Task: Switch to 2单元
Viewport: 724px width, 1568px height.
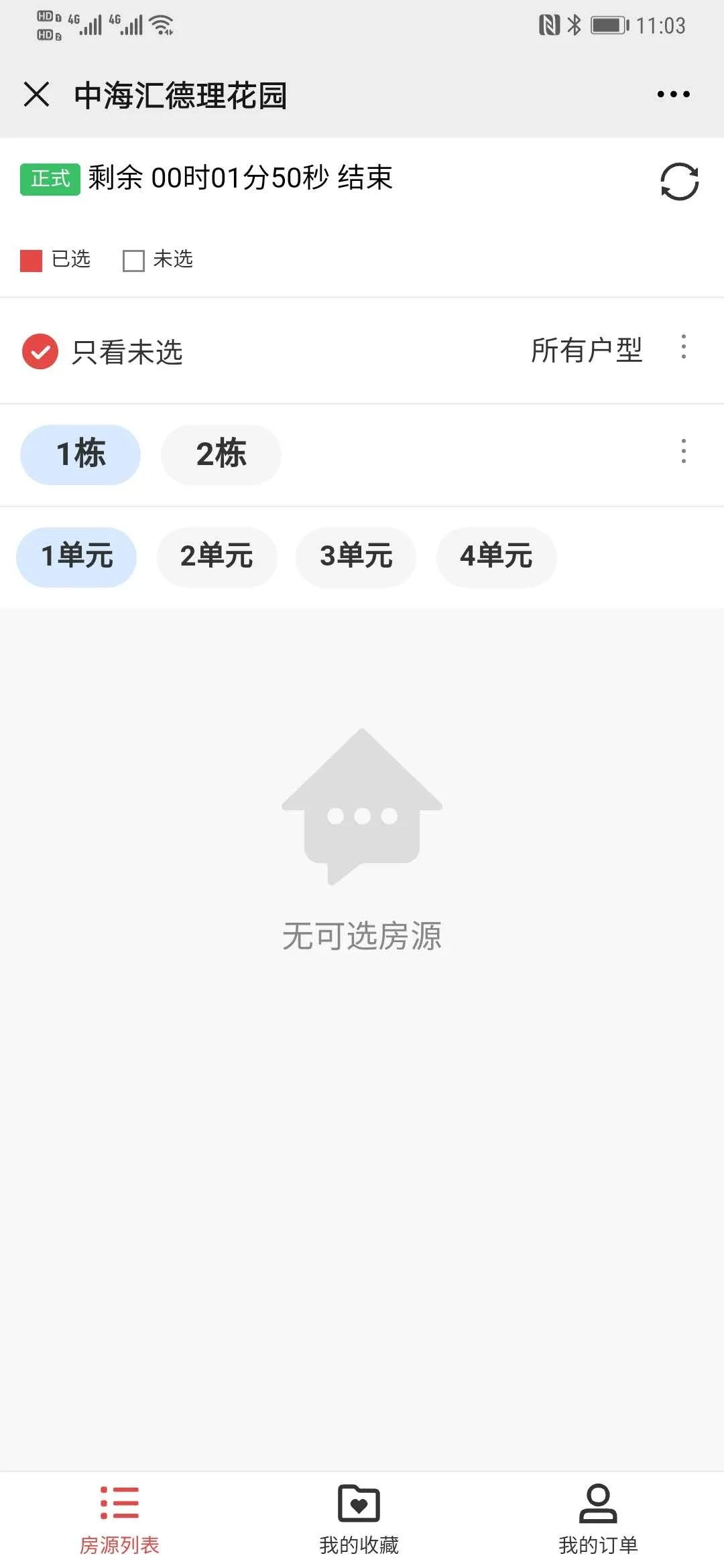Action: coord(217,557)
